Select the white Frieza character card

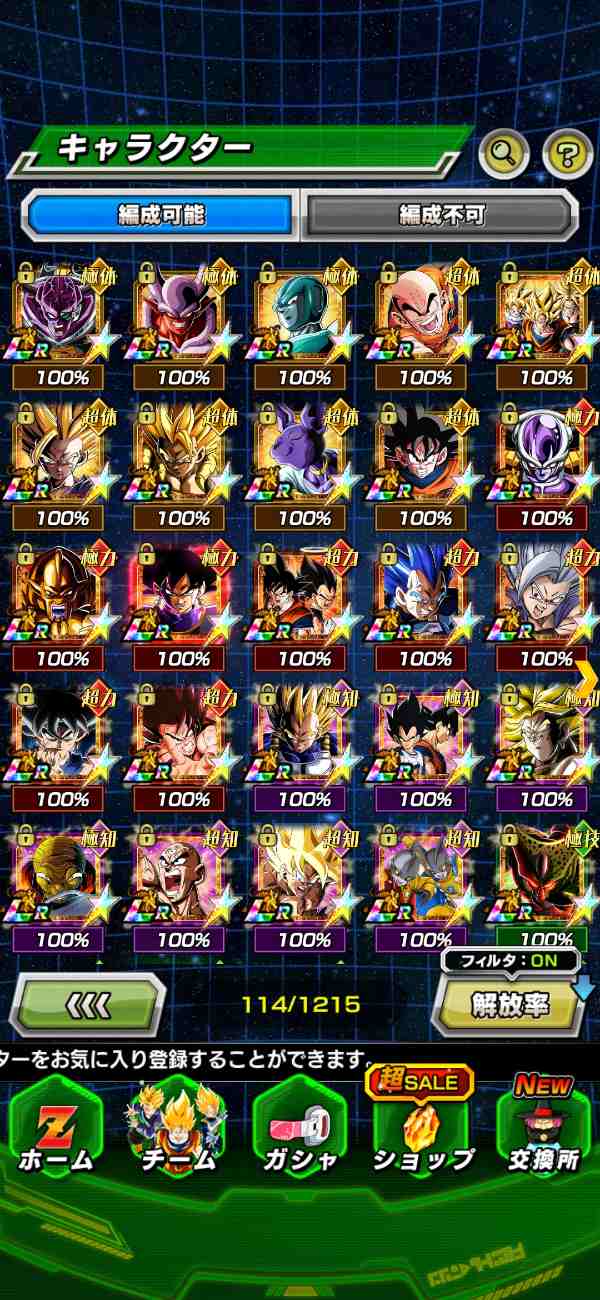coord(546,451)
